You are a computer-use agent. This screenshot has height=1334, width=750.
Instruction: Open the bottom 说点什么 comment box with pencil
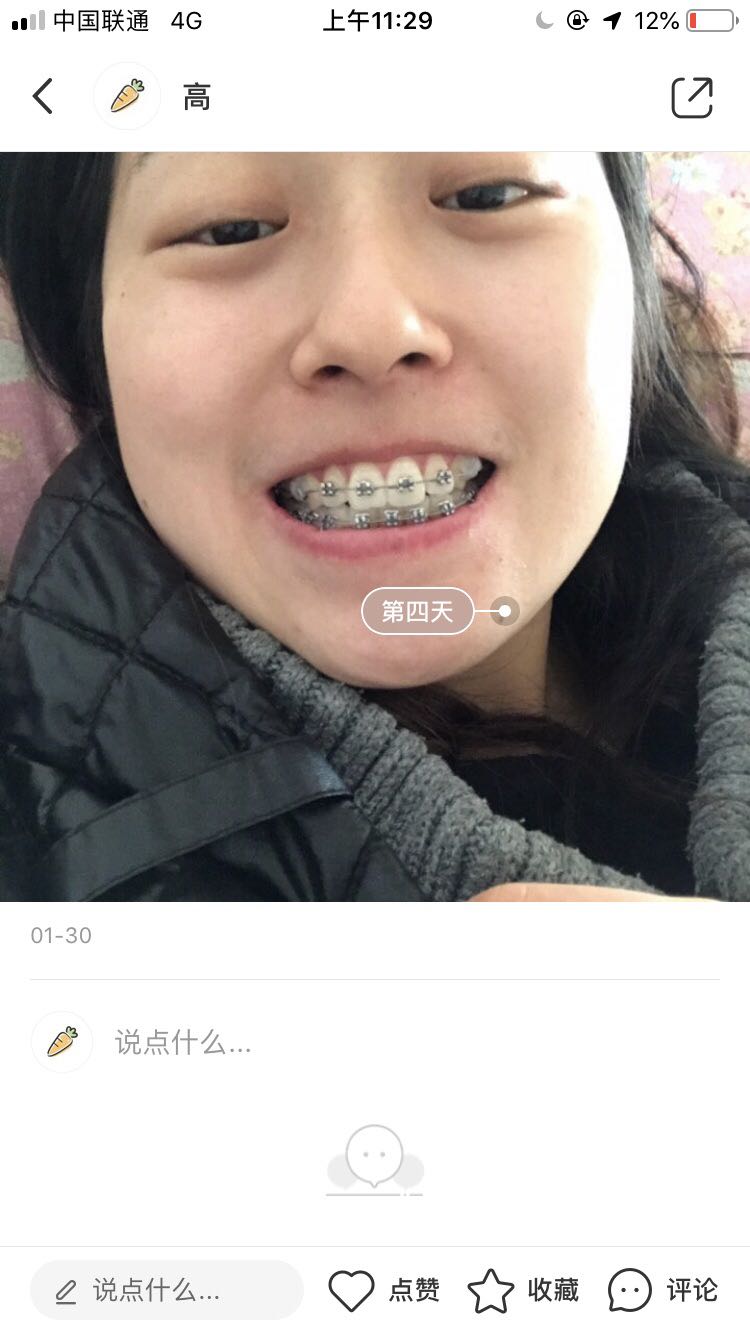pyautogui.click(x=167, y=1290)
